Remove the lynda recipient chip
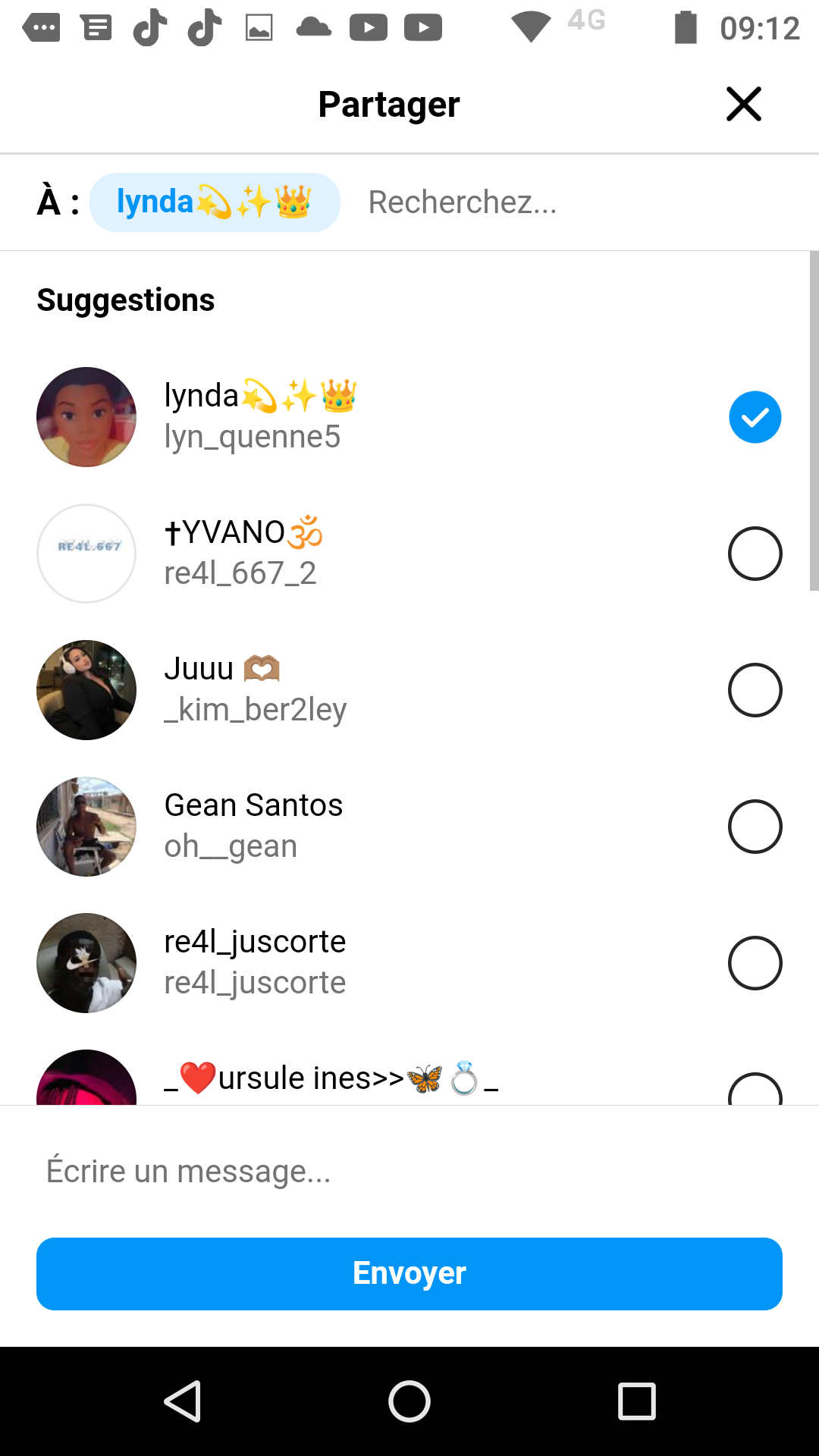 (214, 202)
